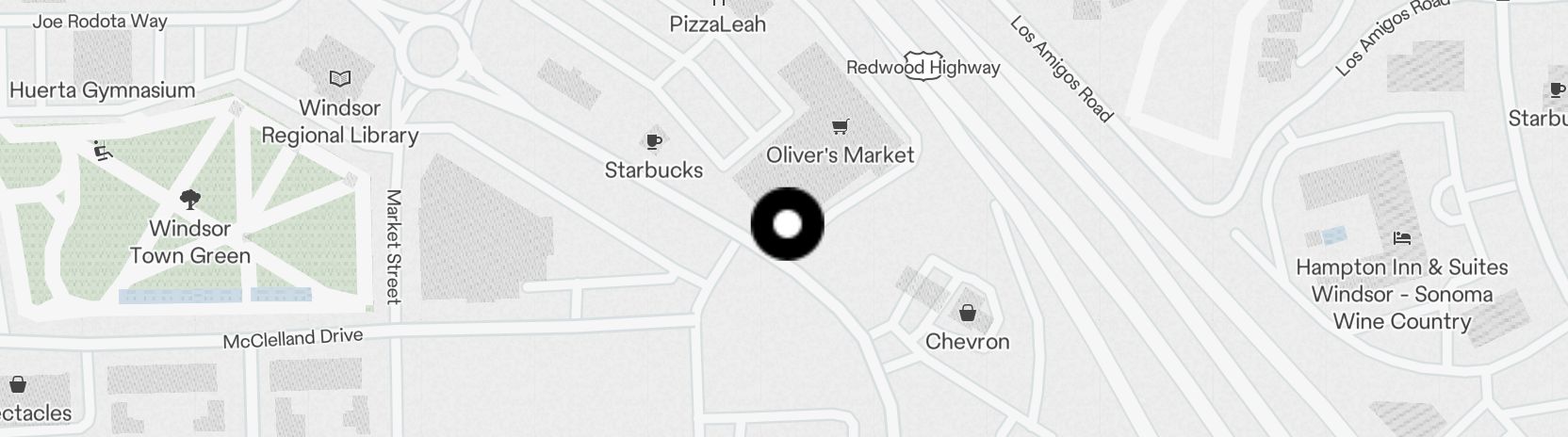Open Windsor Regional Library marker
Screen dimensions: 1568x437
[339, 79]
